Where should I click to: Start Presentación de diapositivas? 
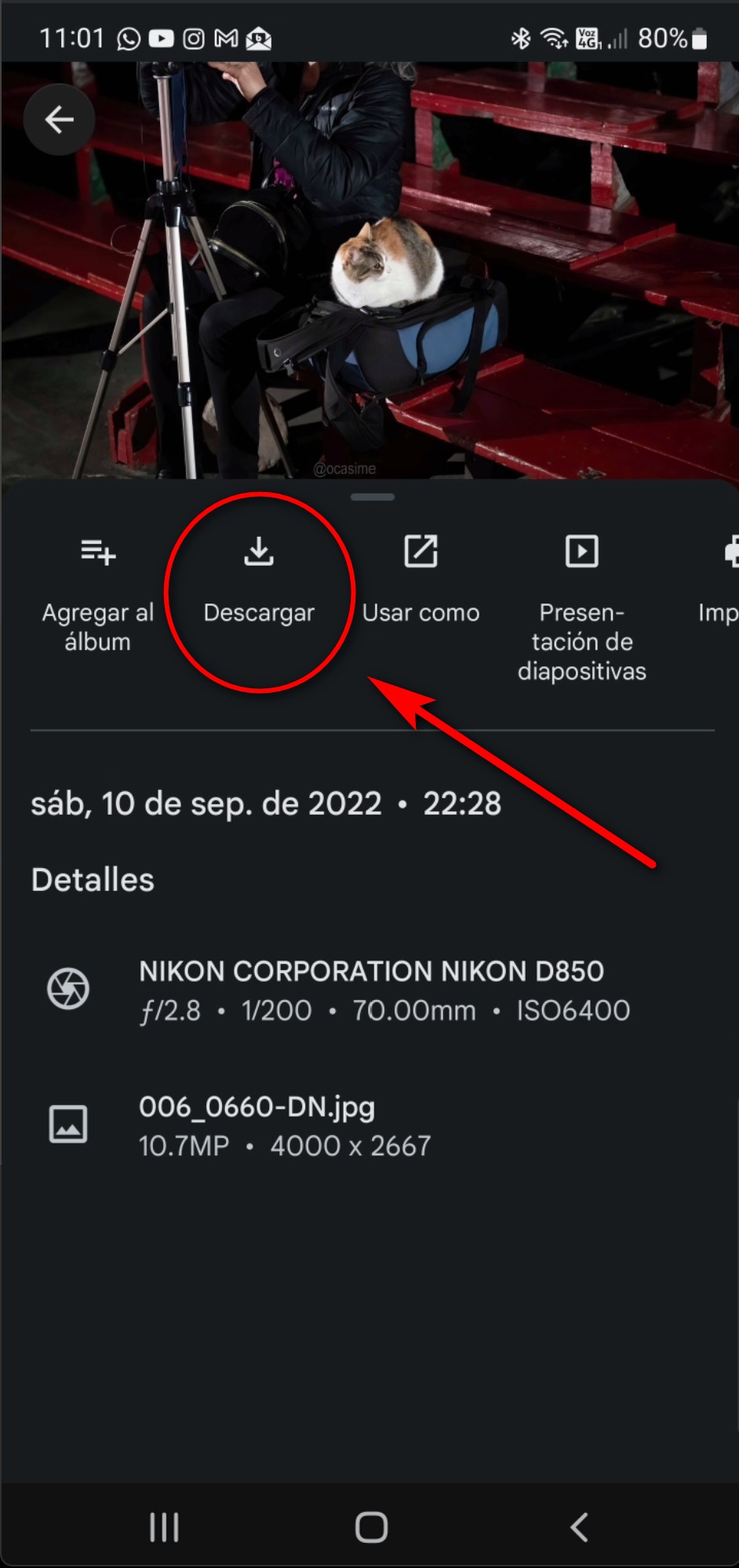point(581,604)
